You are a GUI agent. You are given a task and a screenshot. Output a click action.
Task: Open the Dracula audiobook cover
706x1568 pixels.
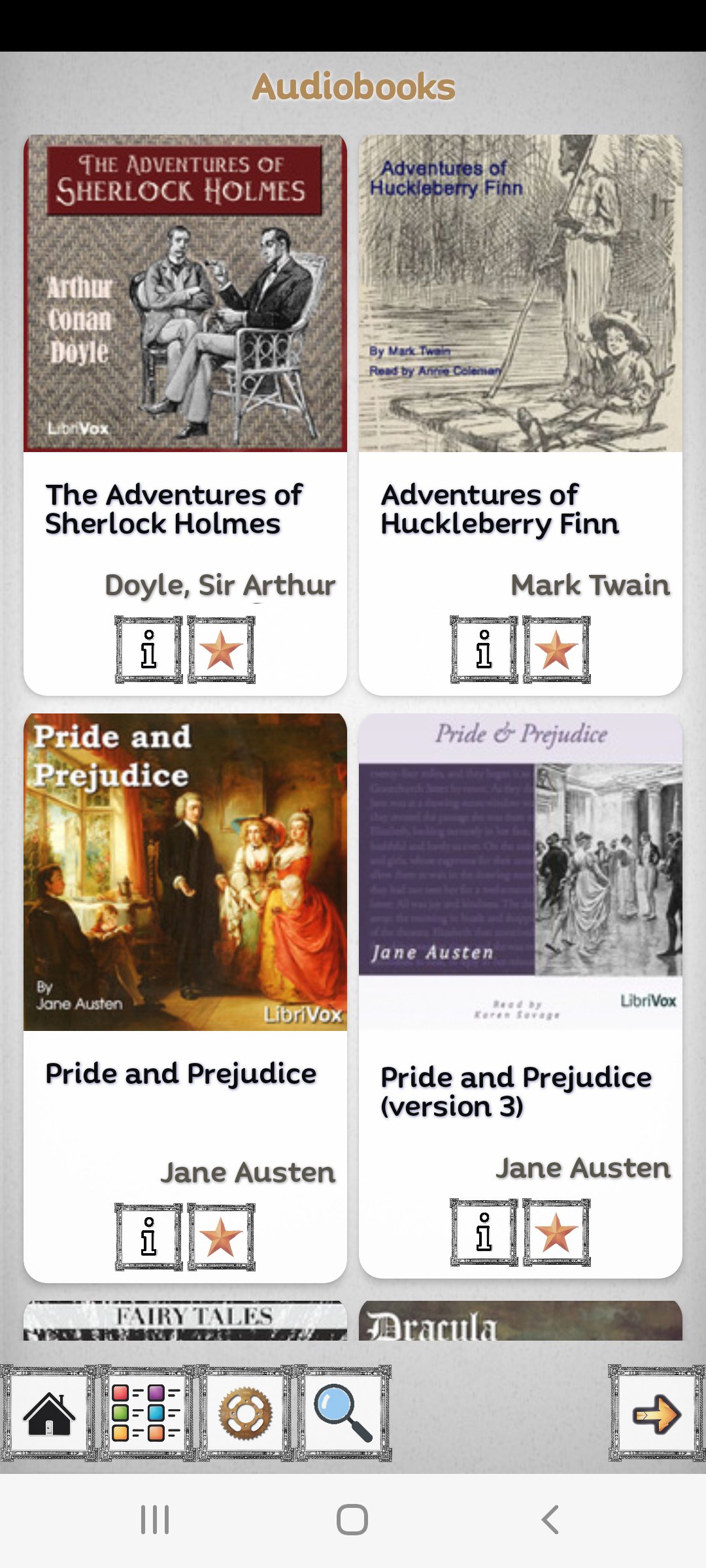(520, 1321)
